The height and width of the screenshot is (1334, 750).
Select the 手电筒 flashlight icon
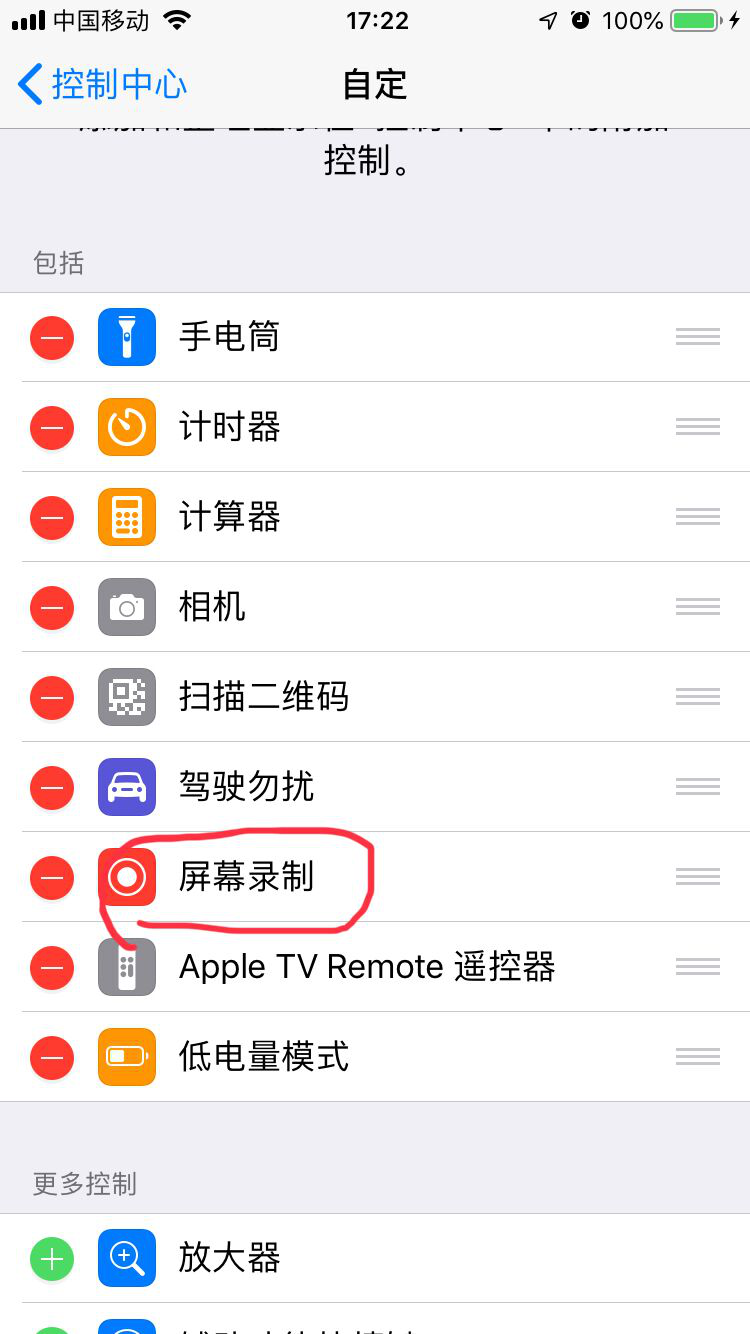[126, 337]
